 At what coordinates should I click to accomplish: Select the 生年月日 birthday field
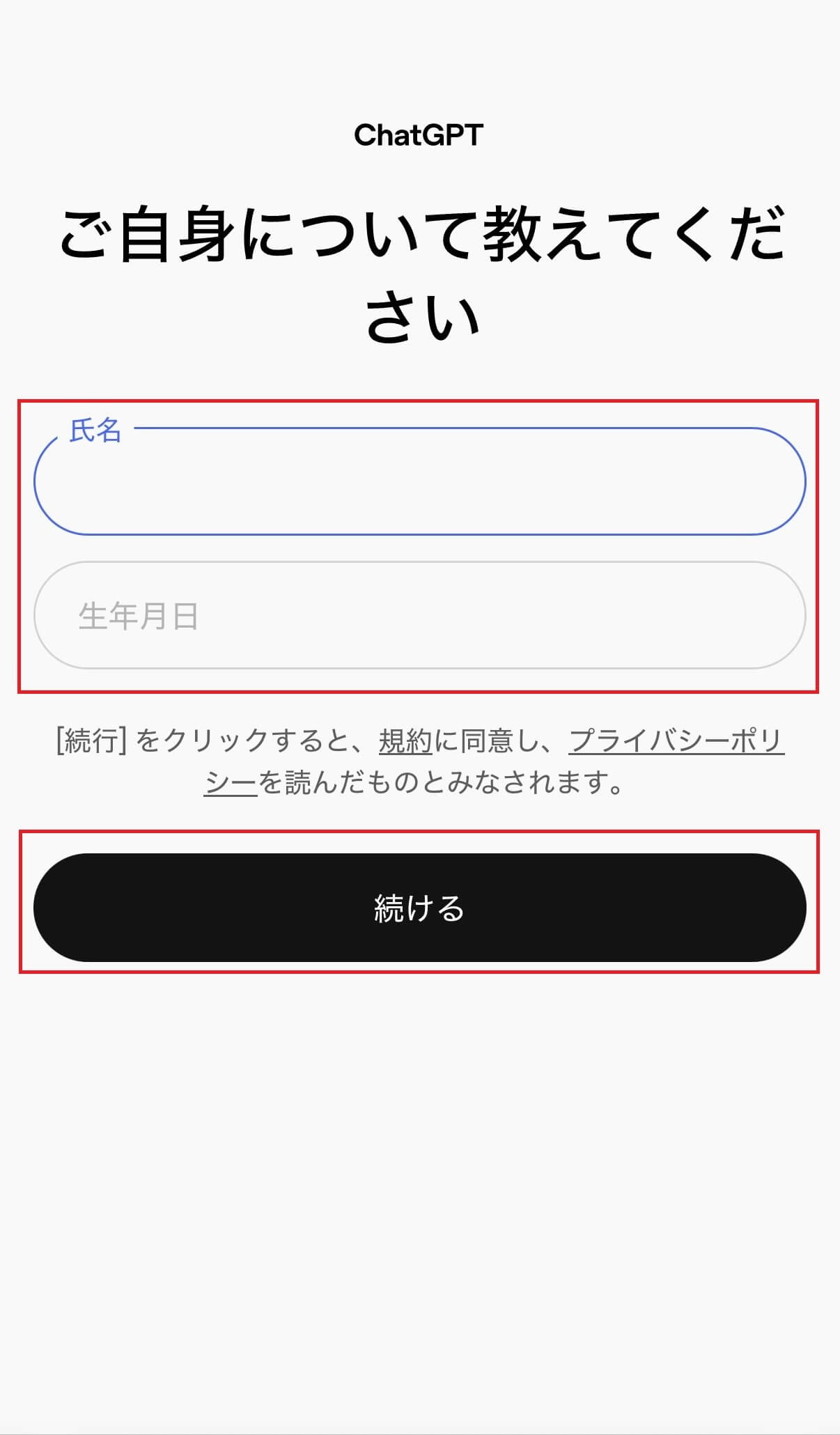coord(419,616)
